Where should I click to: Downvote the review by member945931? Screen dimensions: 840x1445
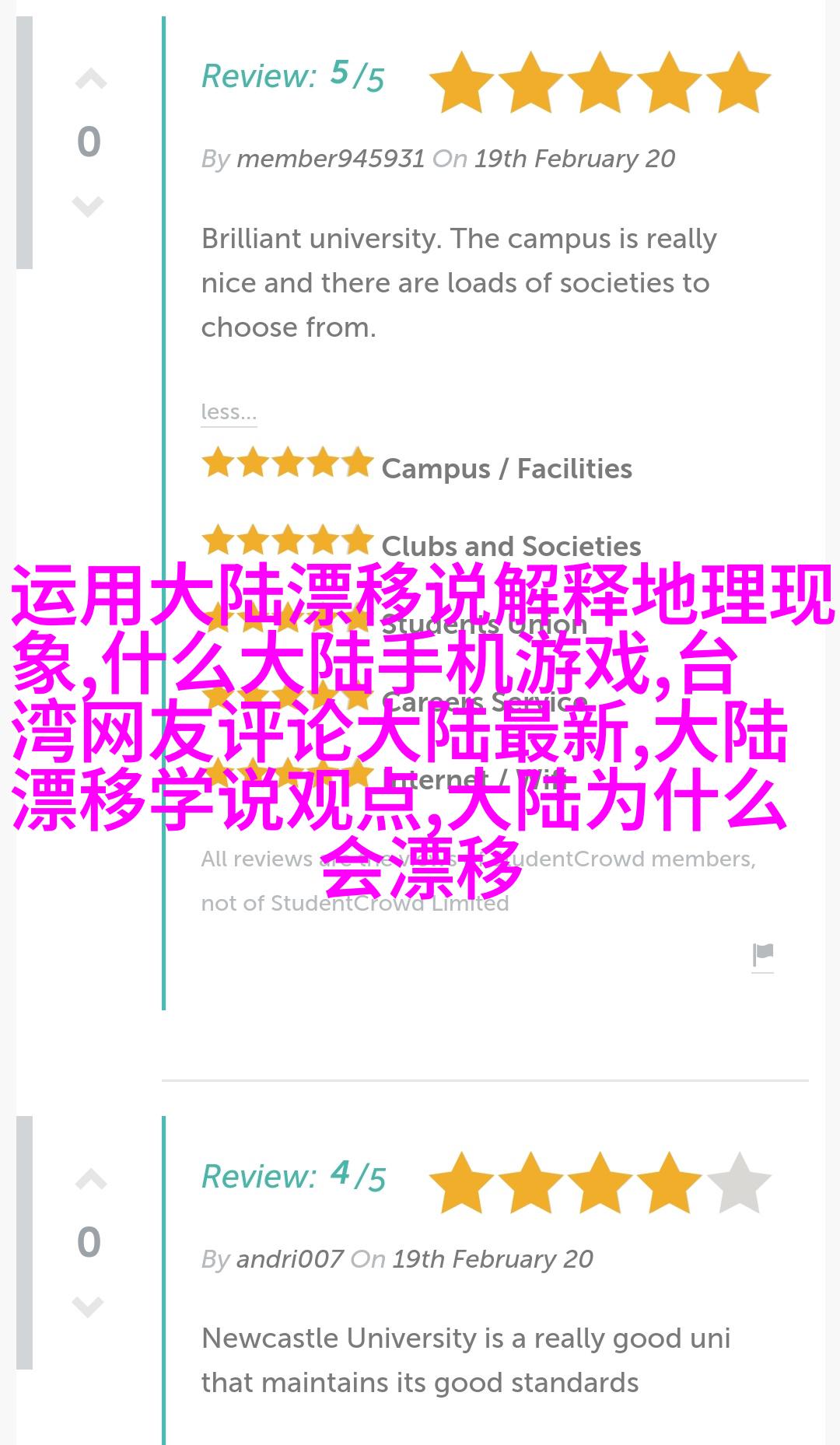[x=88, y=206]
